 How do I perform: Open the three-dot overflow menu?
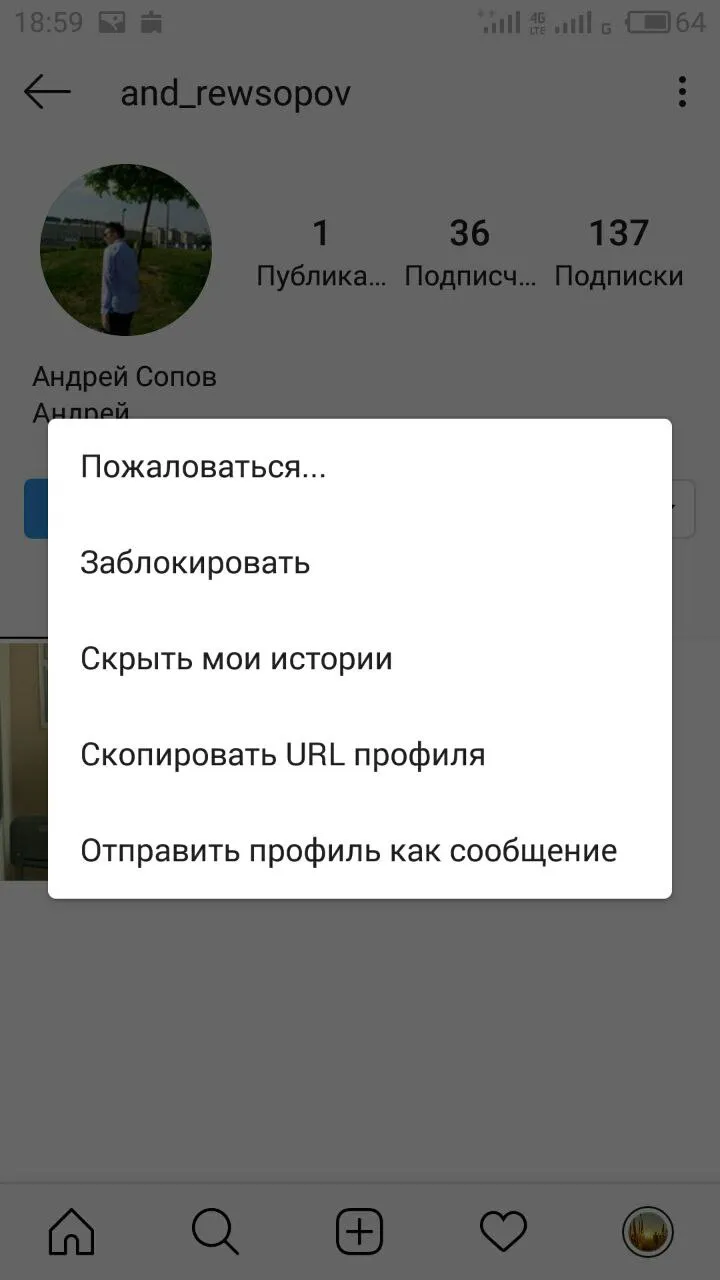(682, 93)
